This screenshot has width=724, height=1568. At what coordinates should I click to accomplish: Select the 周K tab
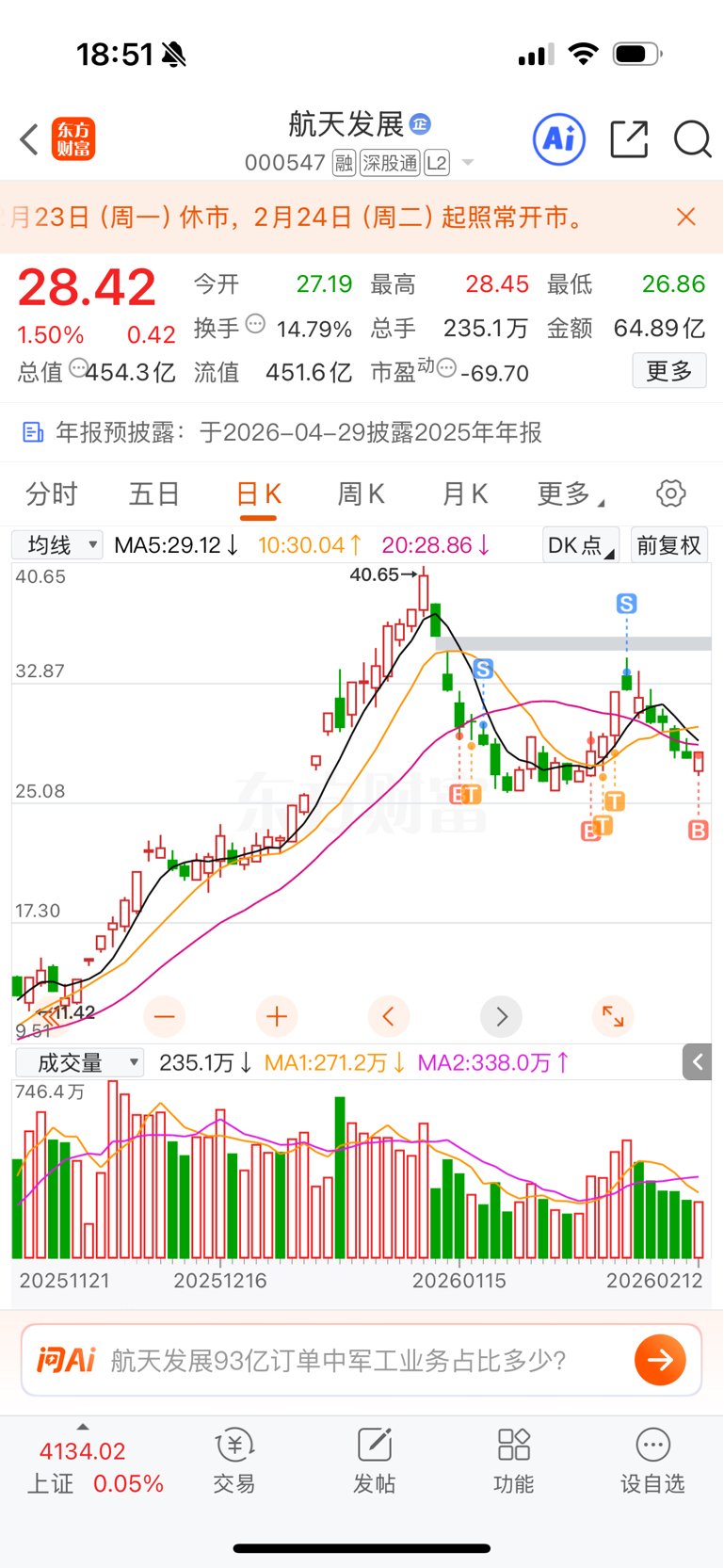361,493
